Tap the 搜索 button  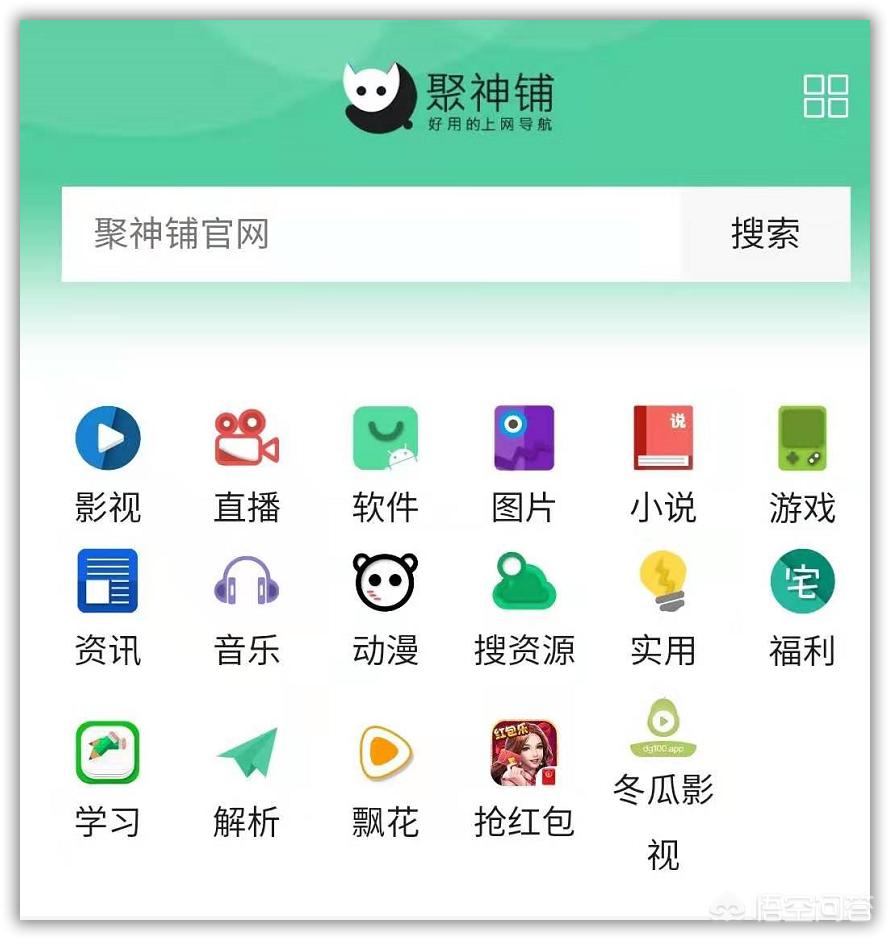(765, 235)
